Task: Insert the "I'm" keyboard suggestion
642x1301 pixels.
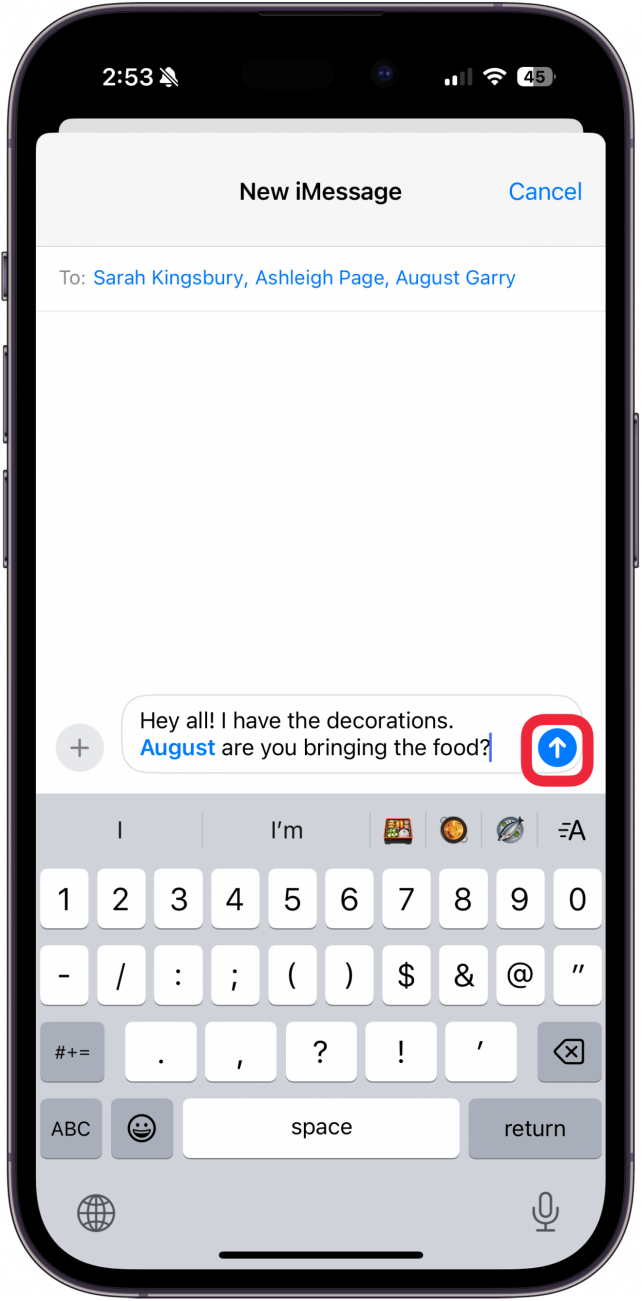Action: 286,830
